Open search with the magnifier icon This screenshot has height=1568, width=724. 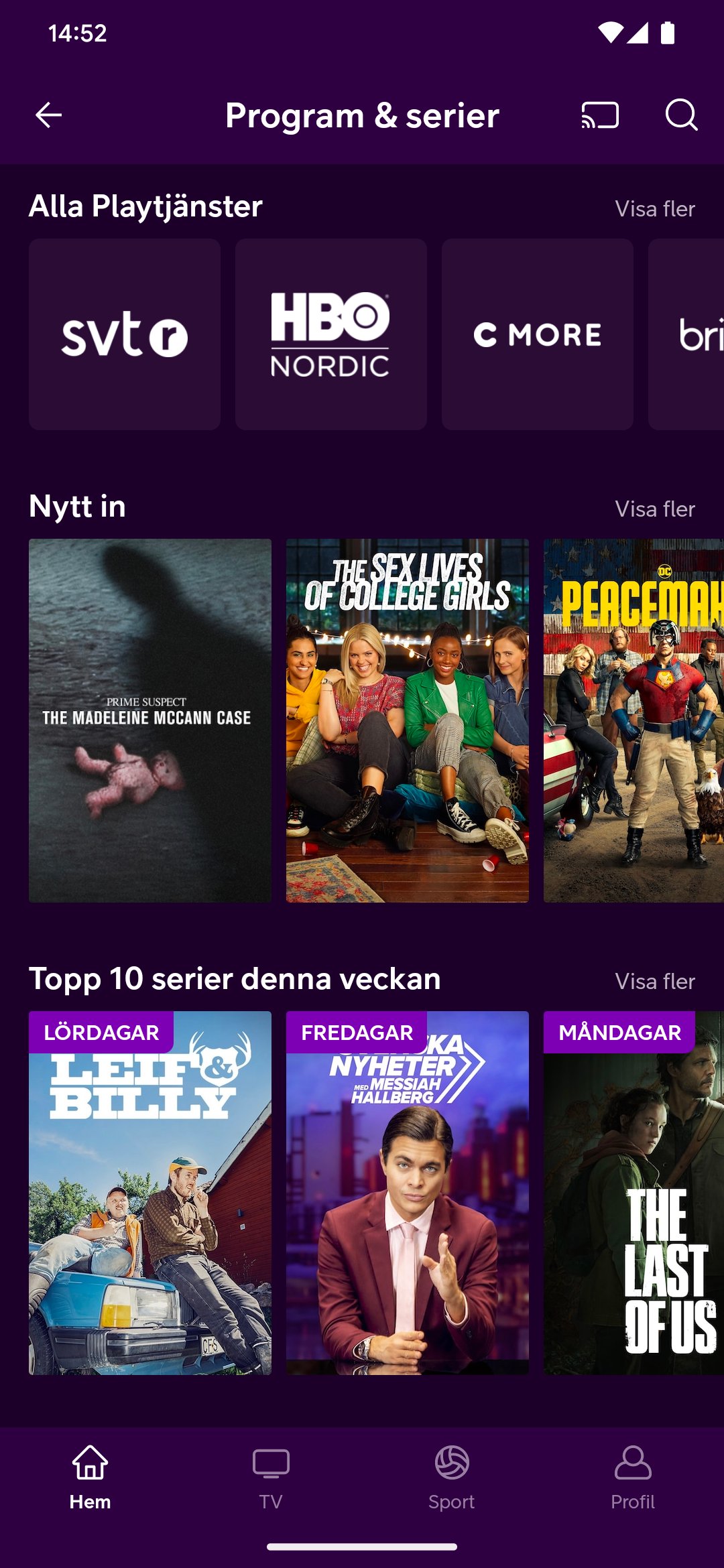pos(681,115)
